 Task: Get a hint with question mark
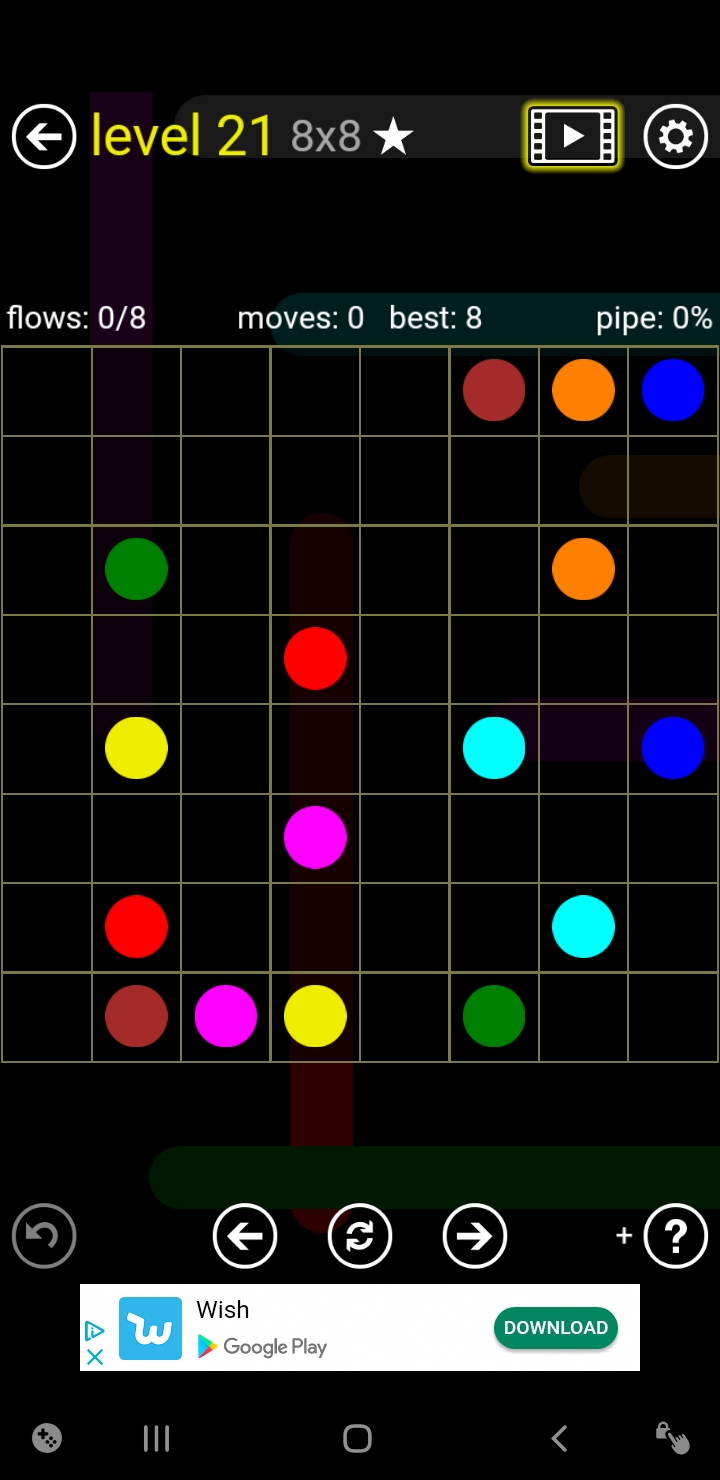click(x=676, y=1236)
